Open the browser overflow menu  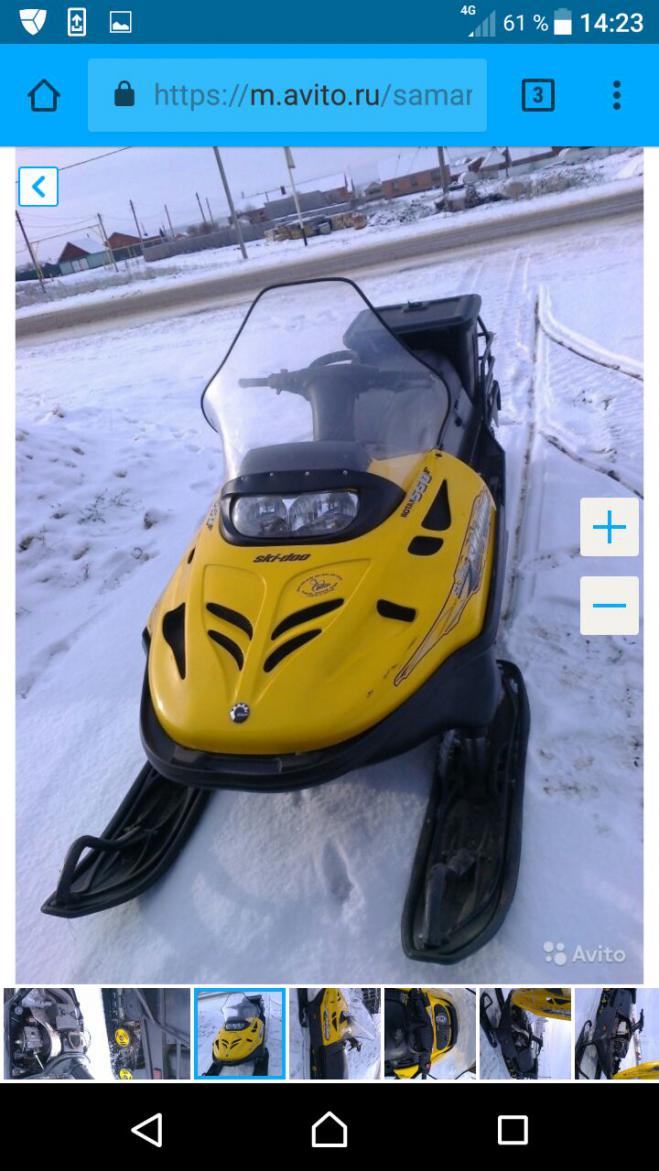pos(616,95)
